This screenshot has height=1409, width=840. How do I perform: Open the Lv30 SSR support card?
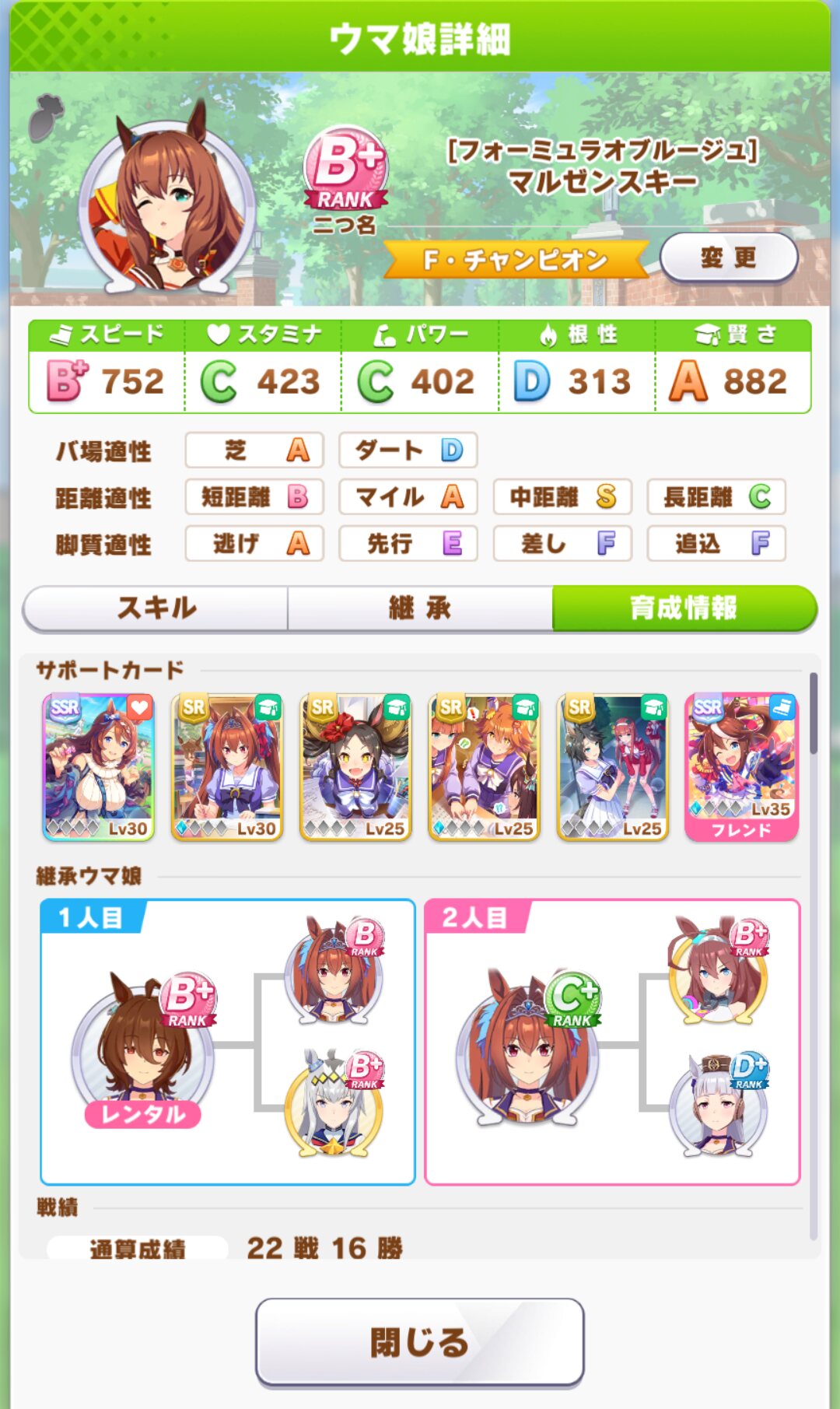click(99, 767)
